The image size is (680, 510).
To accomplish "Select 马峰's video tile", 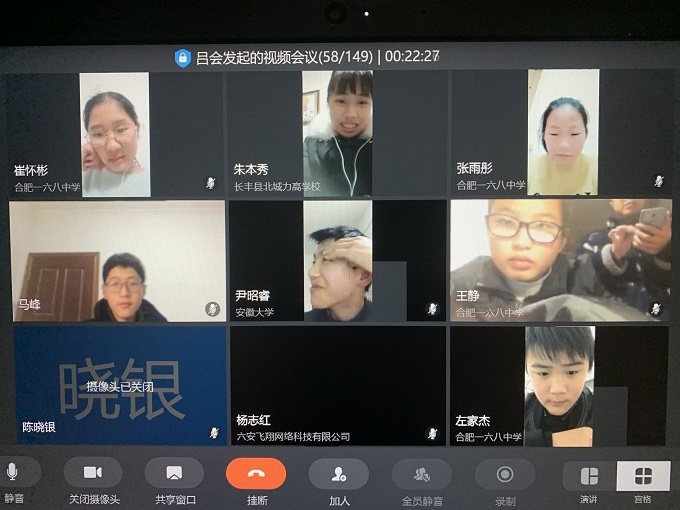I will coord(118,261).
